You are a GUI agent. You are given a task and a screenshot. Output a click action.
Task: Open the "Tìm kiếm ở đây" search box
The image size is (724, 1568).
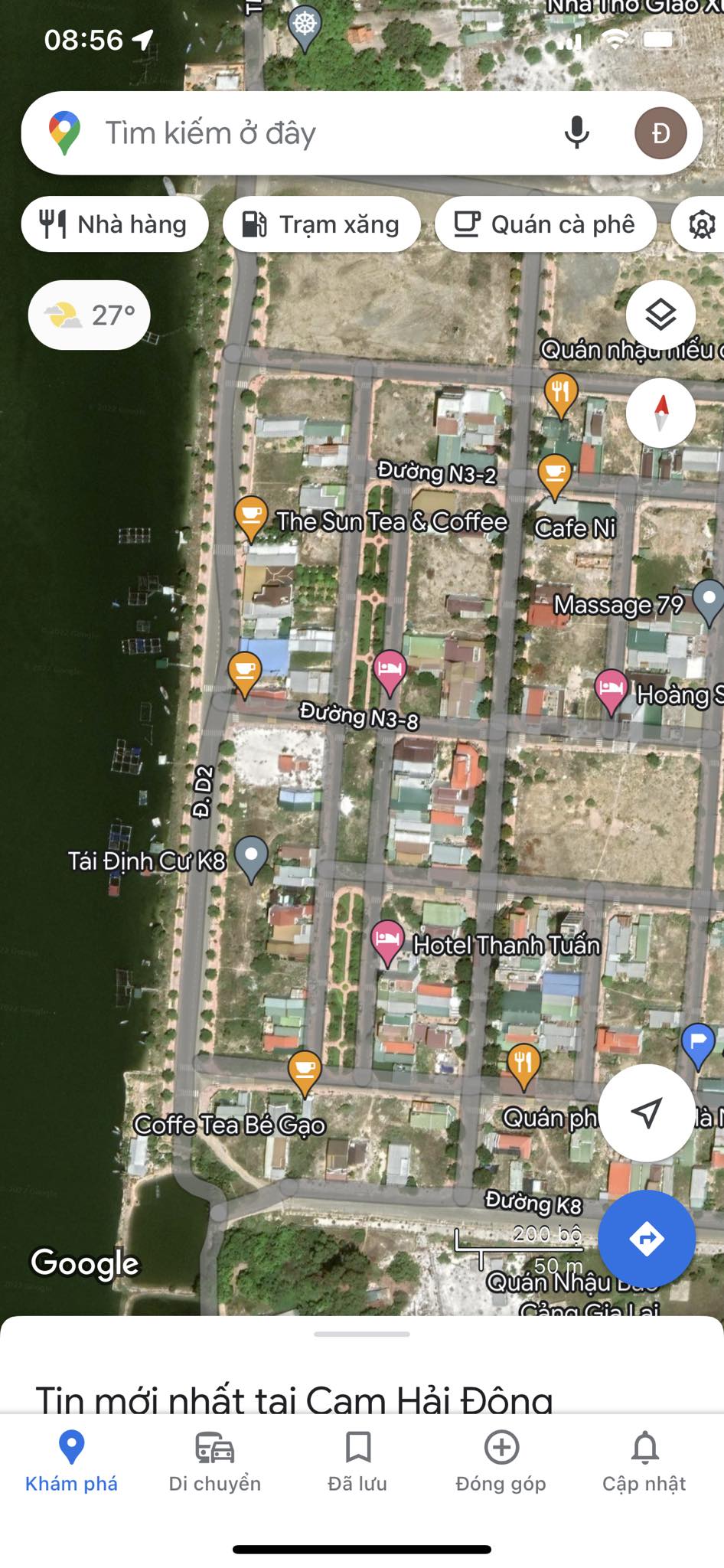pos(306,133)
